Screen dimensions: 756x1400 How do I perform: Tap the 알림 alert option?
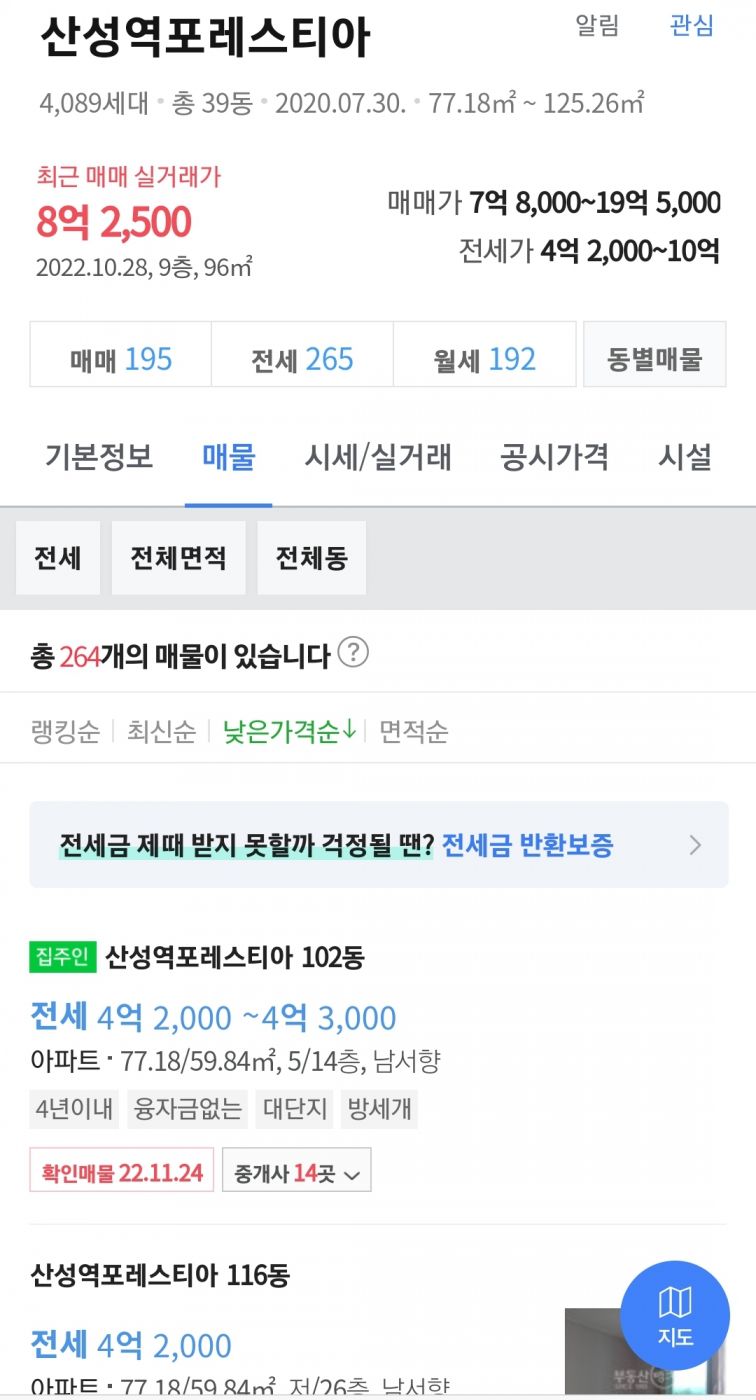tap(597, 27)
